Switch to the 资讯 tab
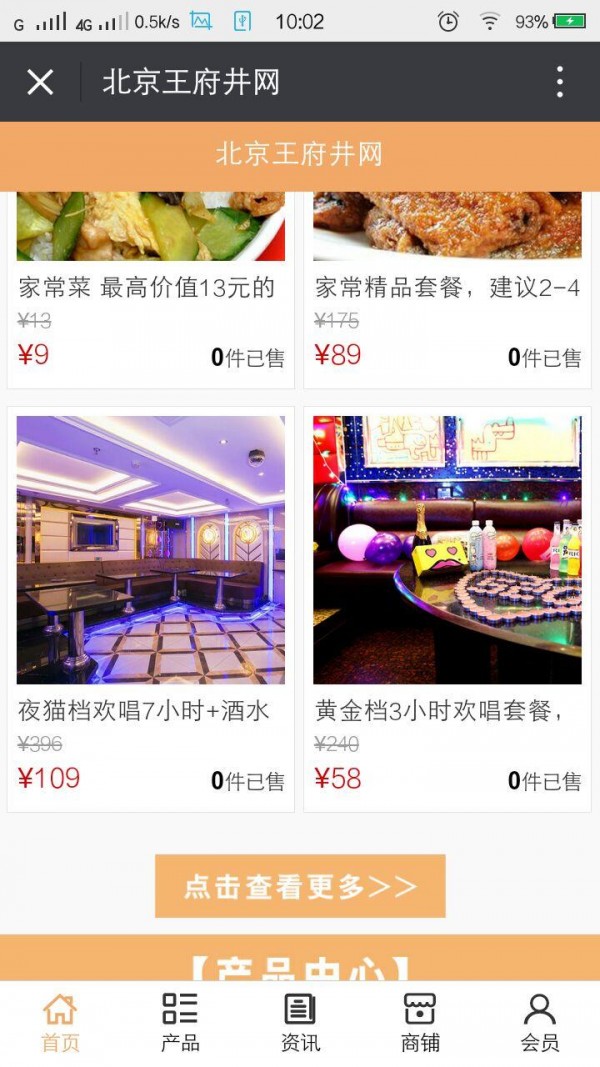Screen dimensions: 600x1067 coord(300,1022)
